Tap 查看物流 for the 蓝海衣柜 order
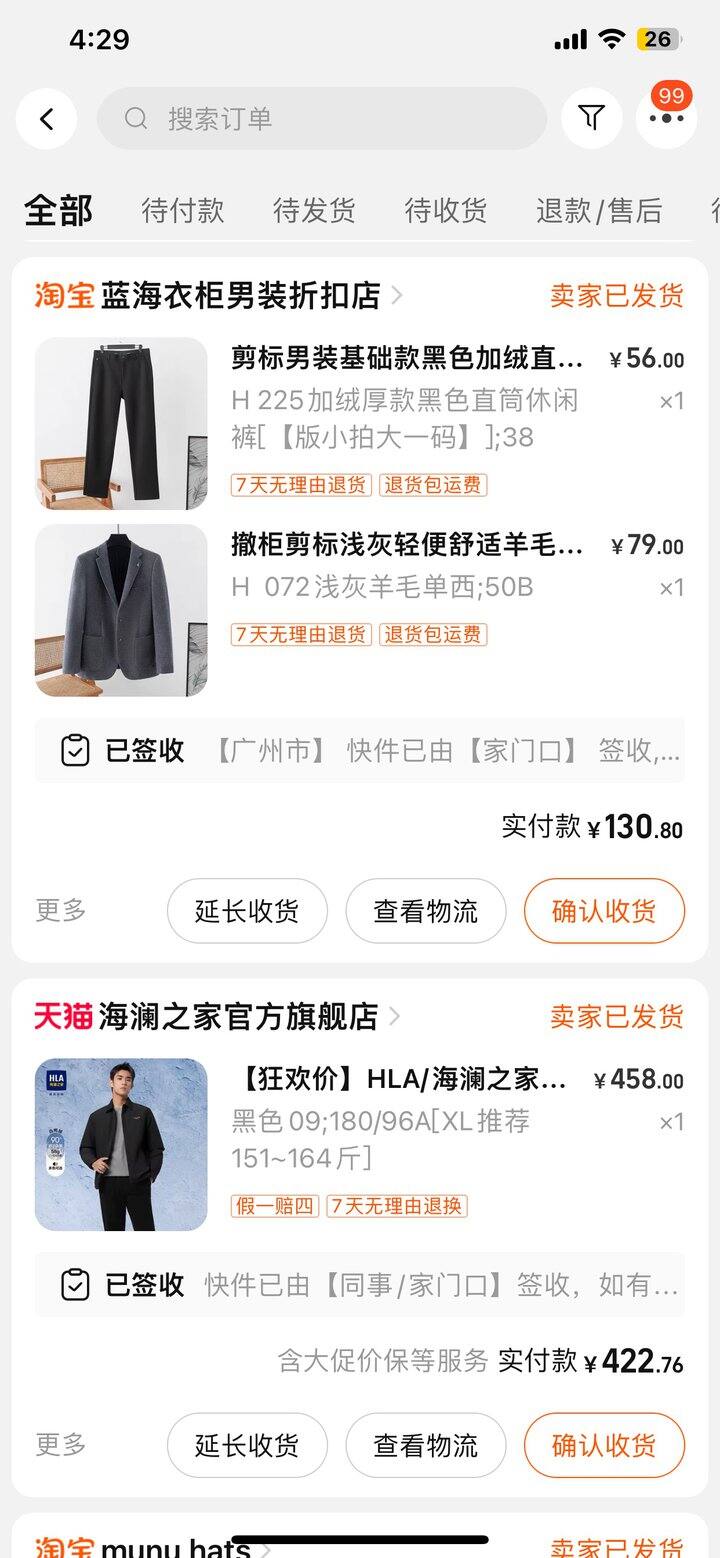 (x=426, y=911)
